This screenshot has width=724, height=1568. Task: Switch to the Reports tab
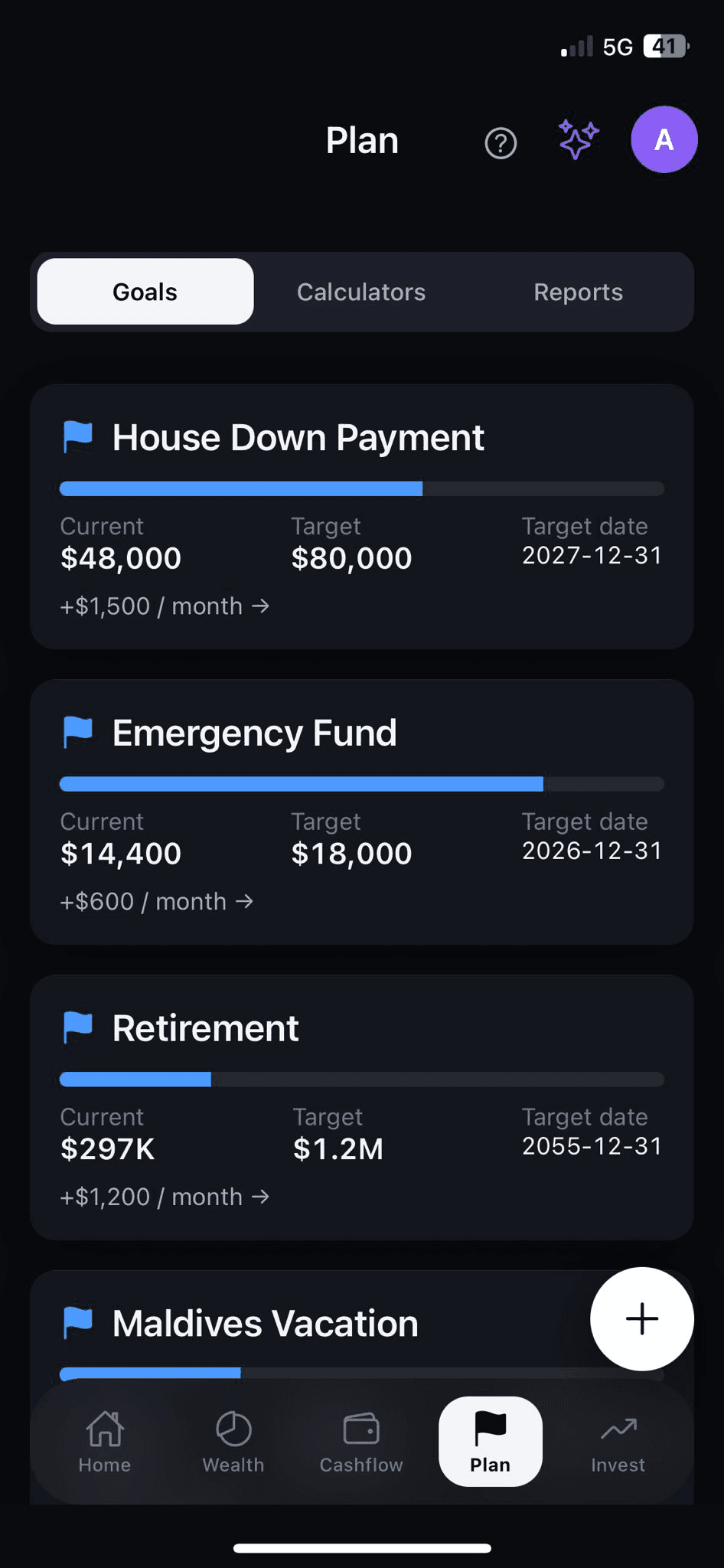pos(578,292)
